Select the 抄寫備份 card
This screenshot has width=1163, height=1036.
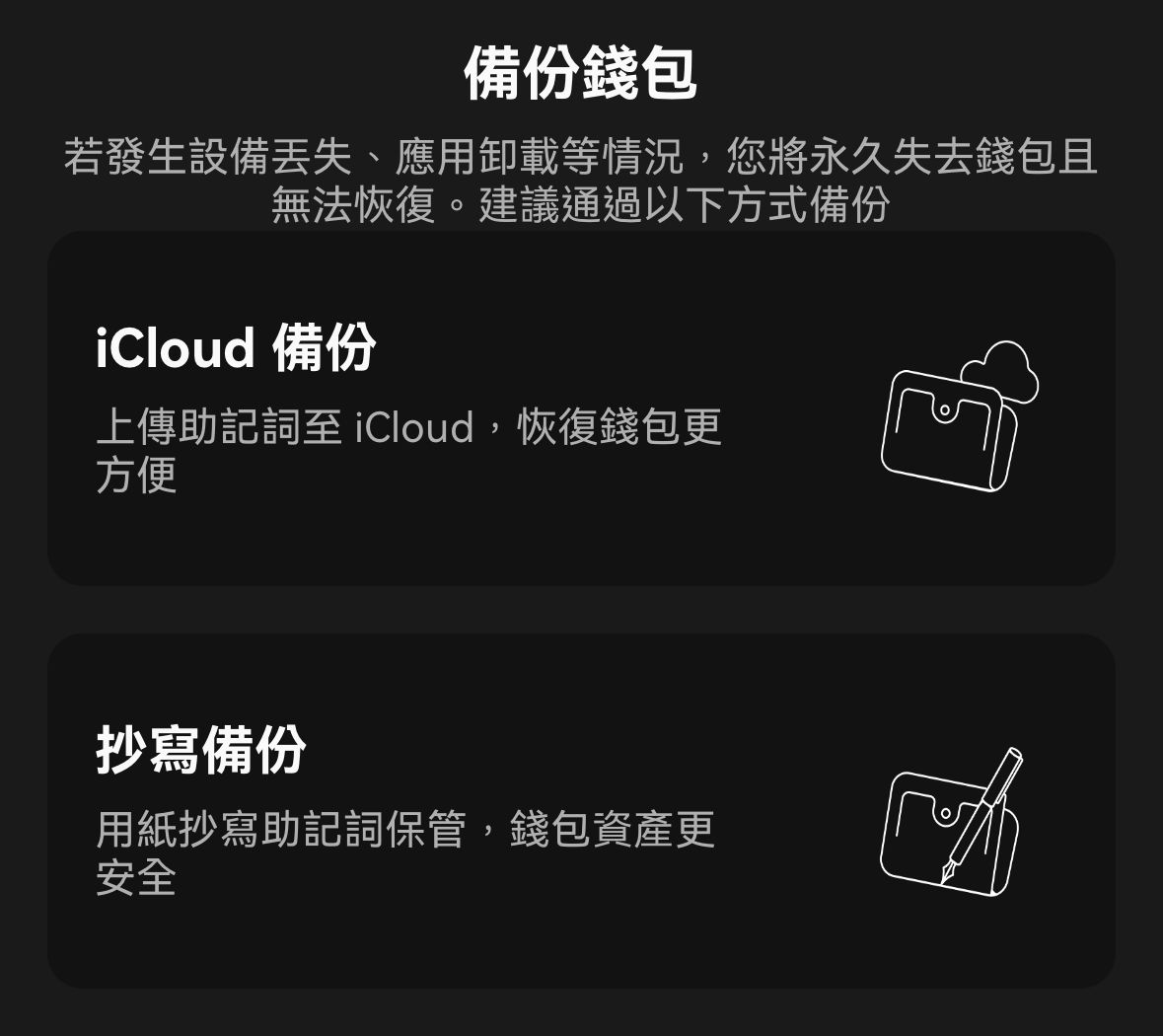coord(581,811)
